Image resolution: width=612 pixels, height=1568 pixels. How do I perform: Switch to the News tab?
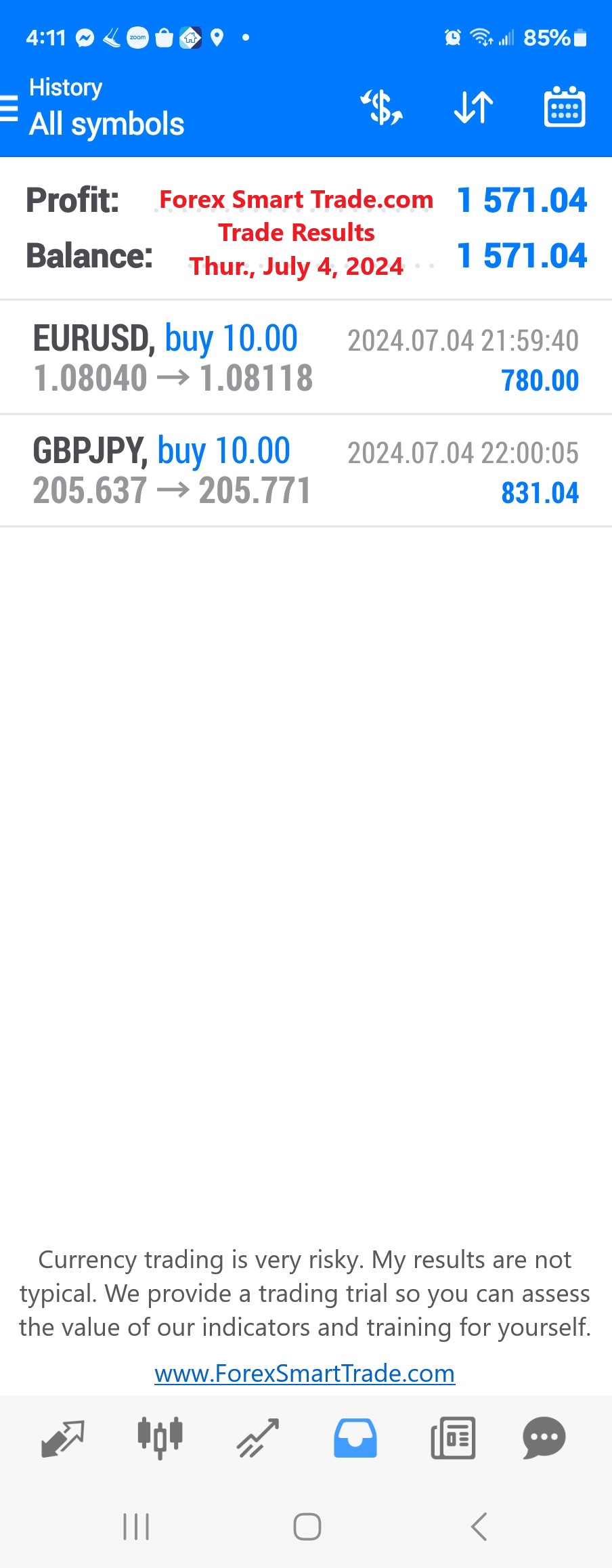(x=452, y=1438)
